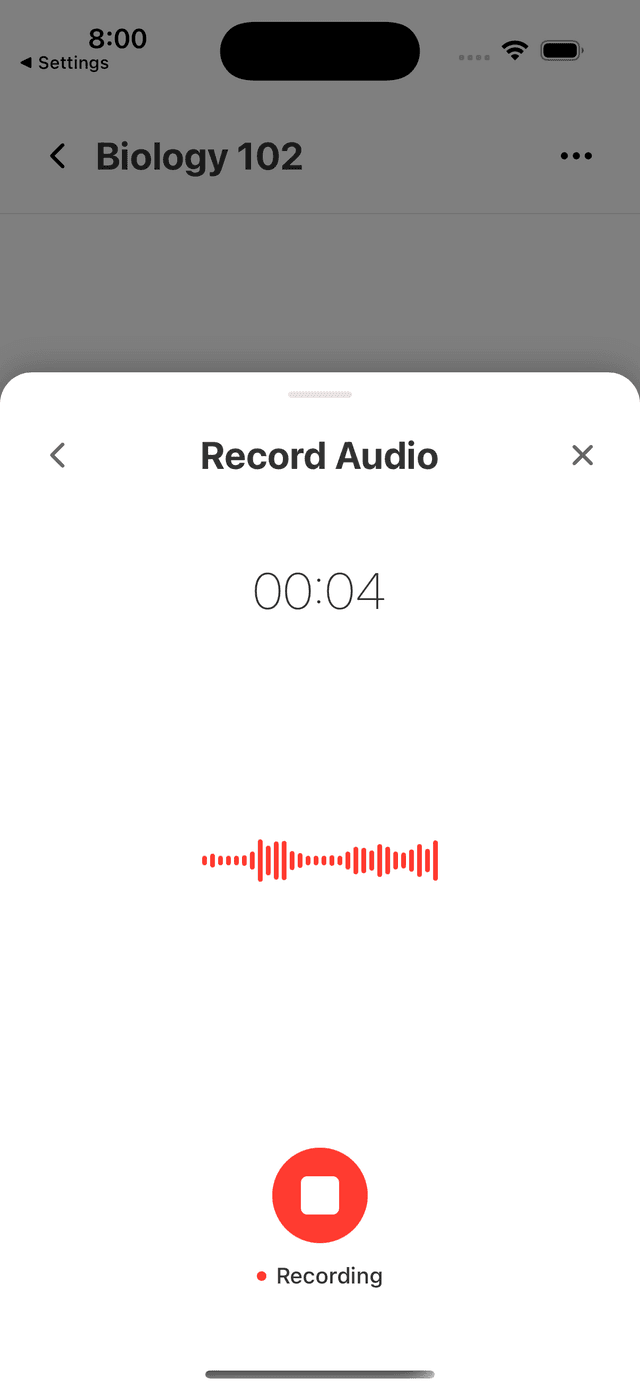
Task: Stop the audio recording
Action: [320, 1195]
